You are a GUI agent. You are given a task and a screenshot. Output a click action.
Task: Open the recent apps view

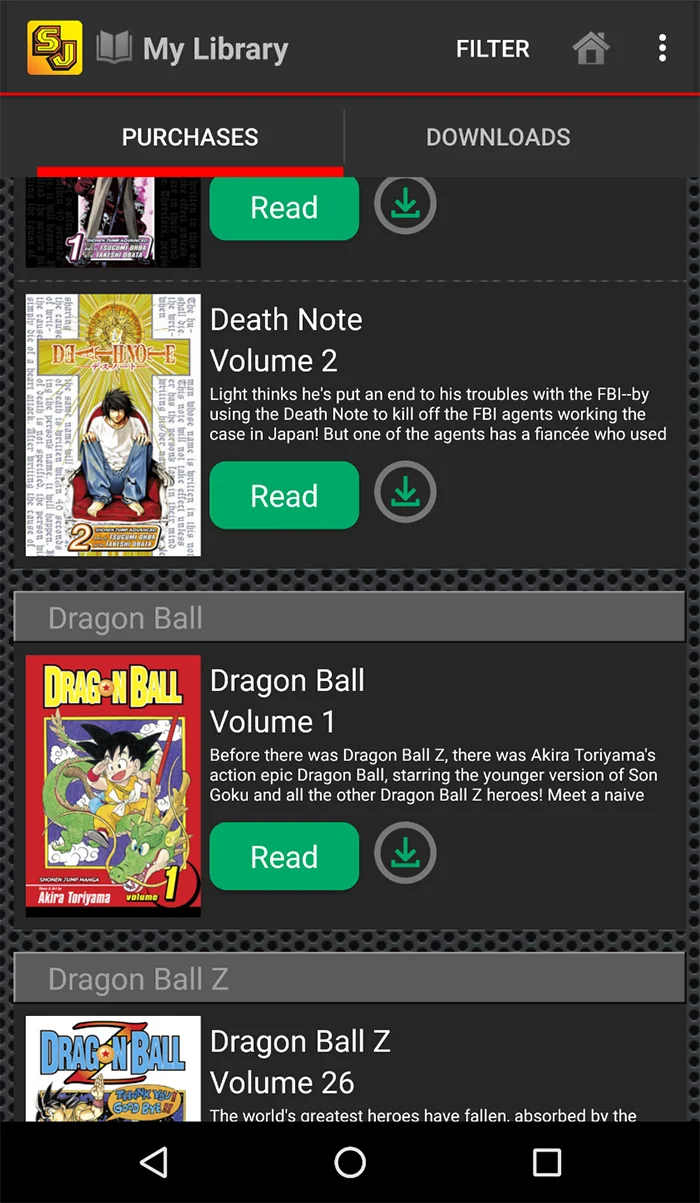pos(546,1162)
